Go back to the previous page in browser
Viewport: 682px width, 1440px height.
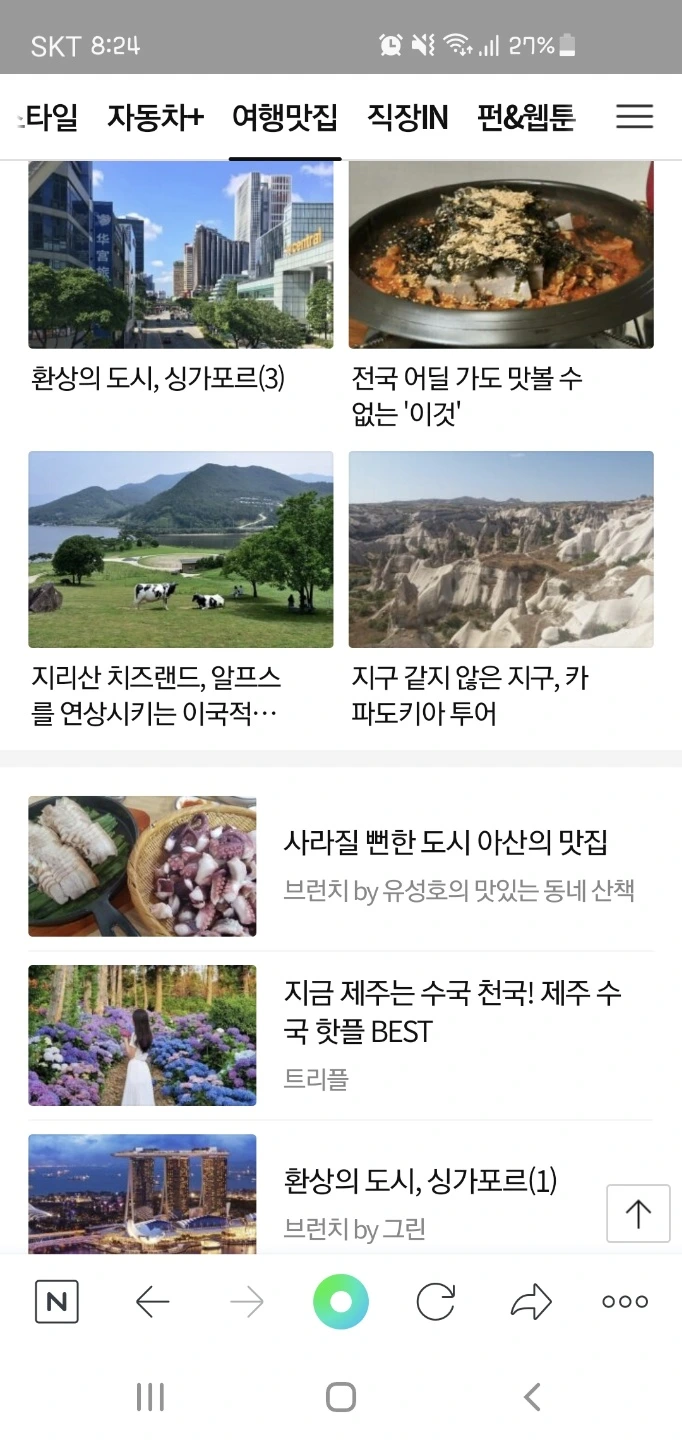coord(152,1302)
